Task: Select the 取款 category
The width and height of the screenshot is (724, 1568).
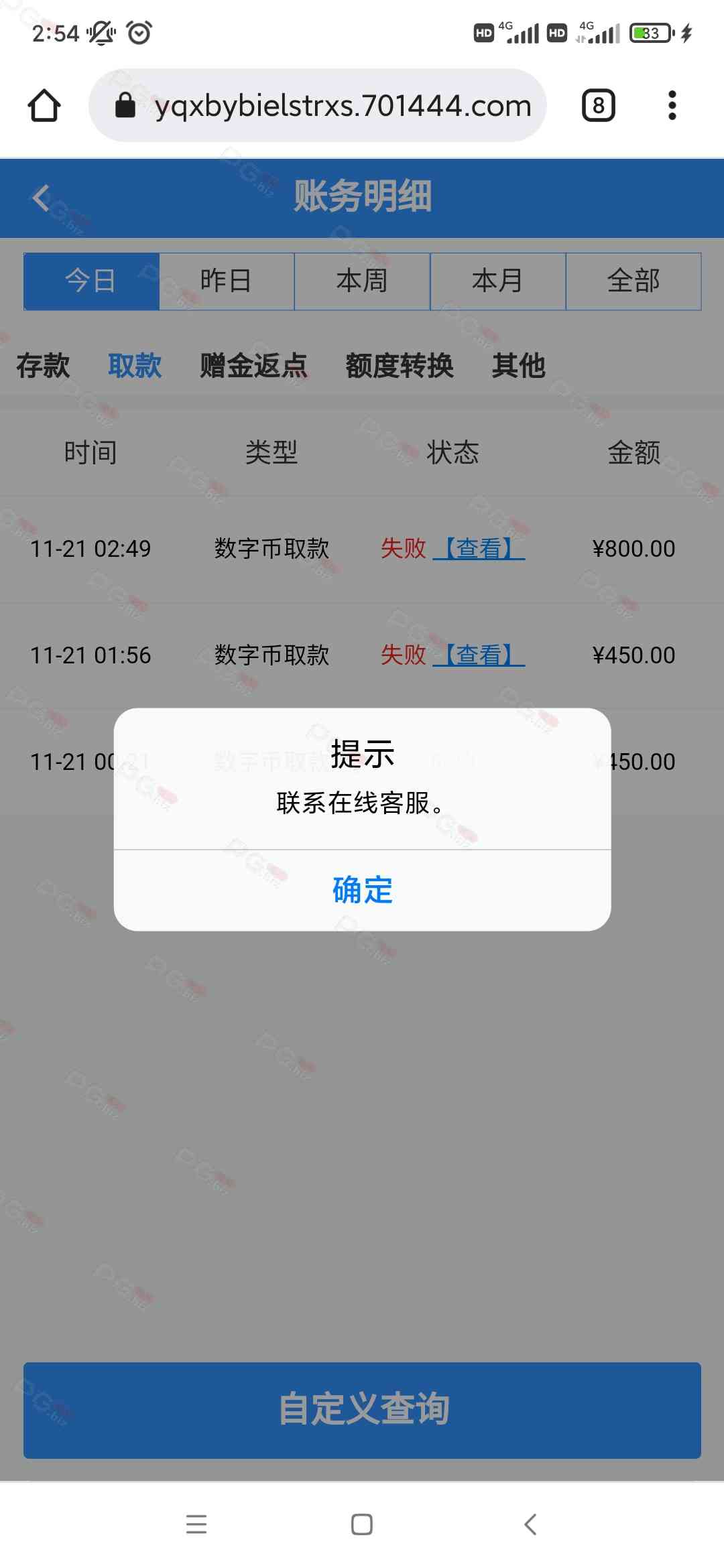Action: click(x=135, y=366)
